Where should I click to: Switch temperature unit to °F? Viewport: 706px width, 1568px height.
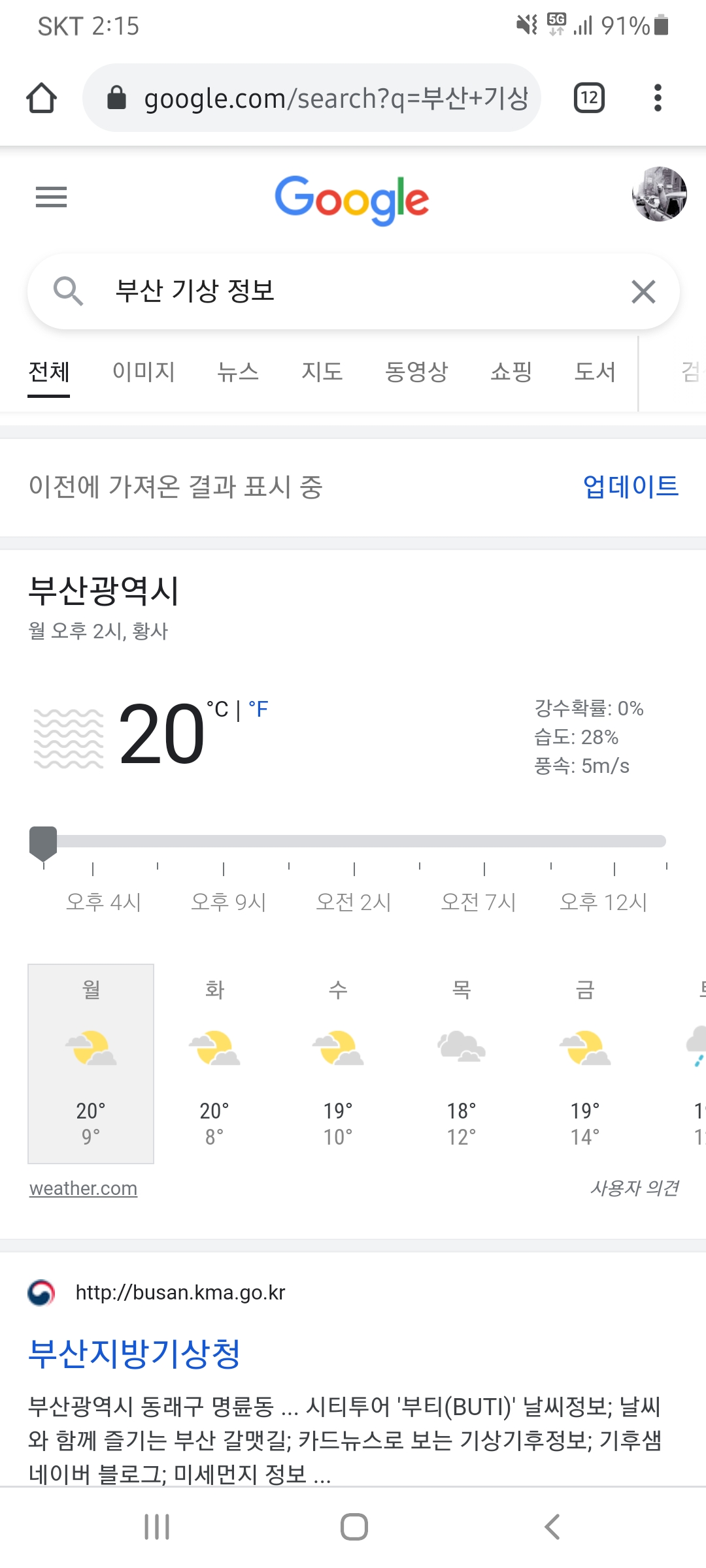tap(258, 710)
